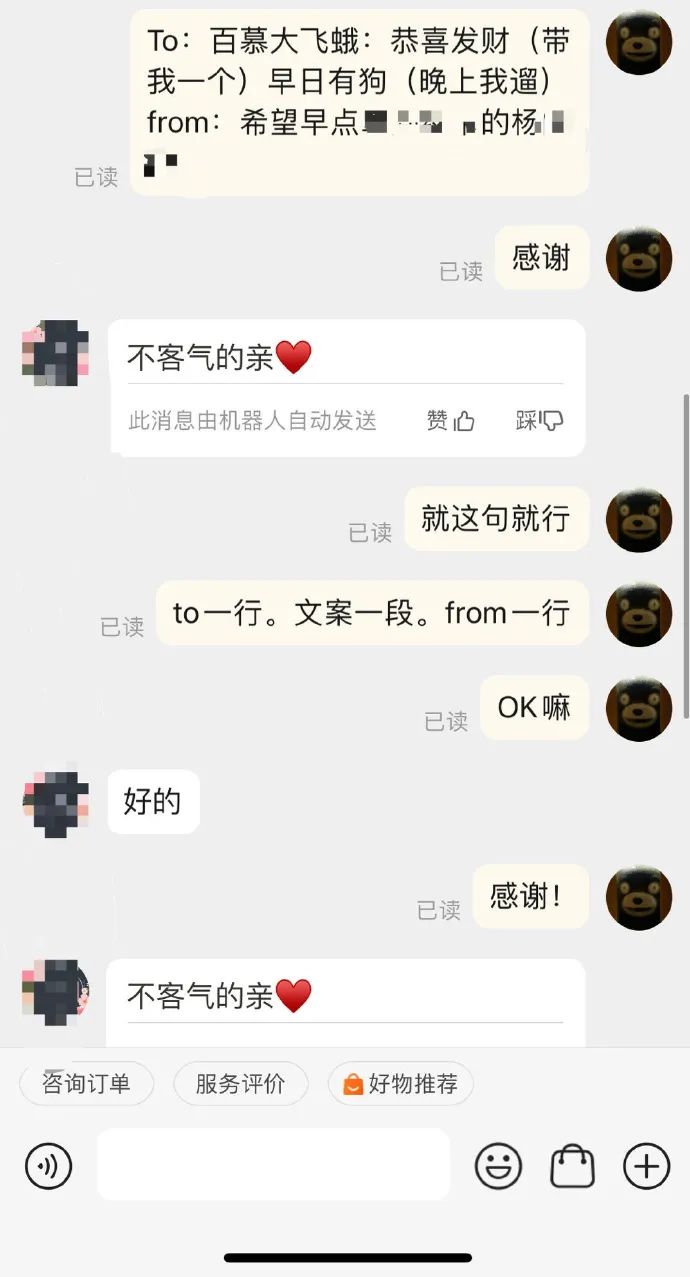690x1277 pixels.
Task: Like the robot auto-reply with 赞
Action: point(451,421)
